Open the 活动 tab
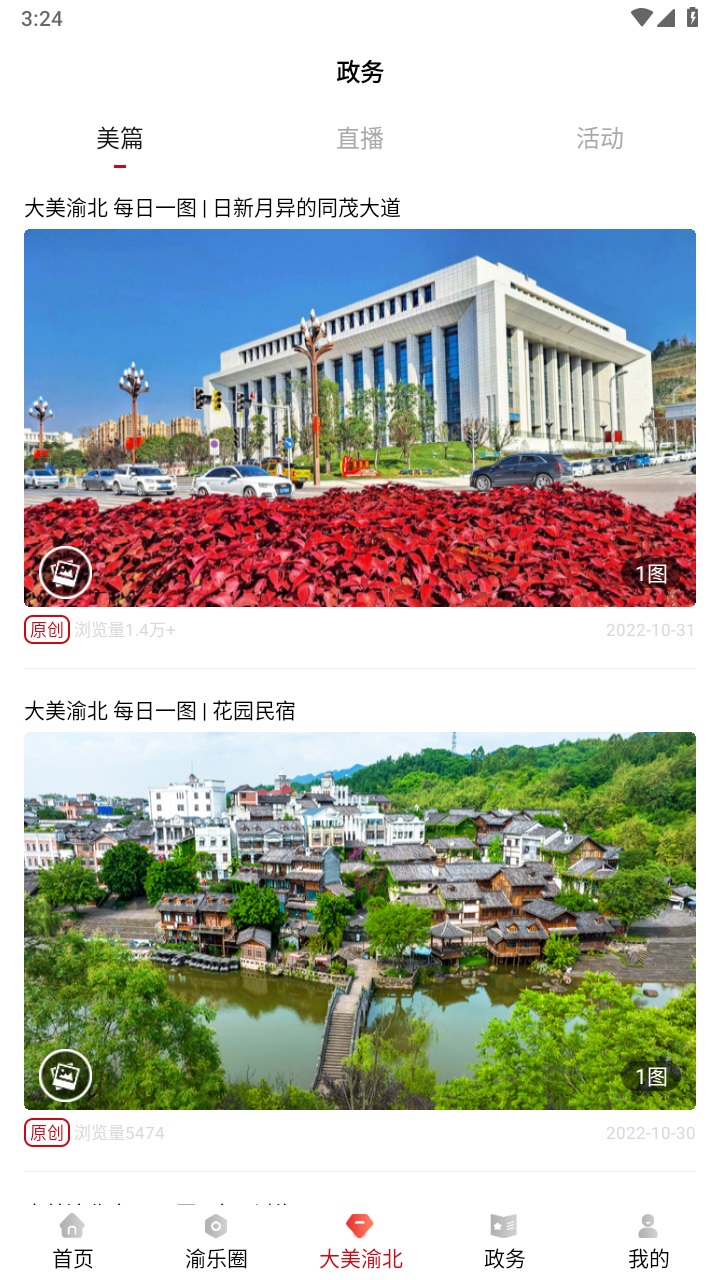 [x=600, y=139]
